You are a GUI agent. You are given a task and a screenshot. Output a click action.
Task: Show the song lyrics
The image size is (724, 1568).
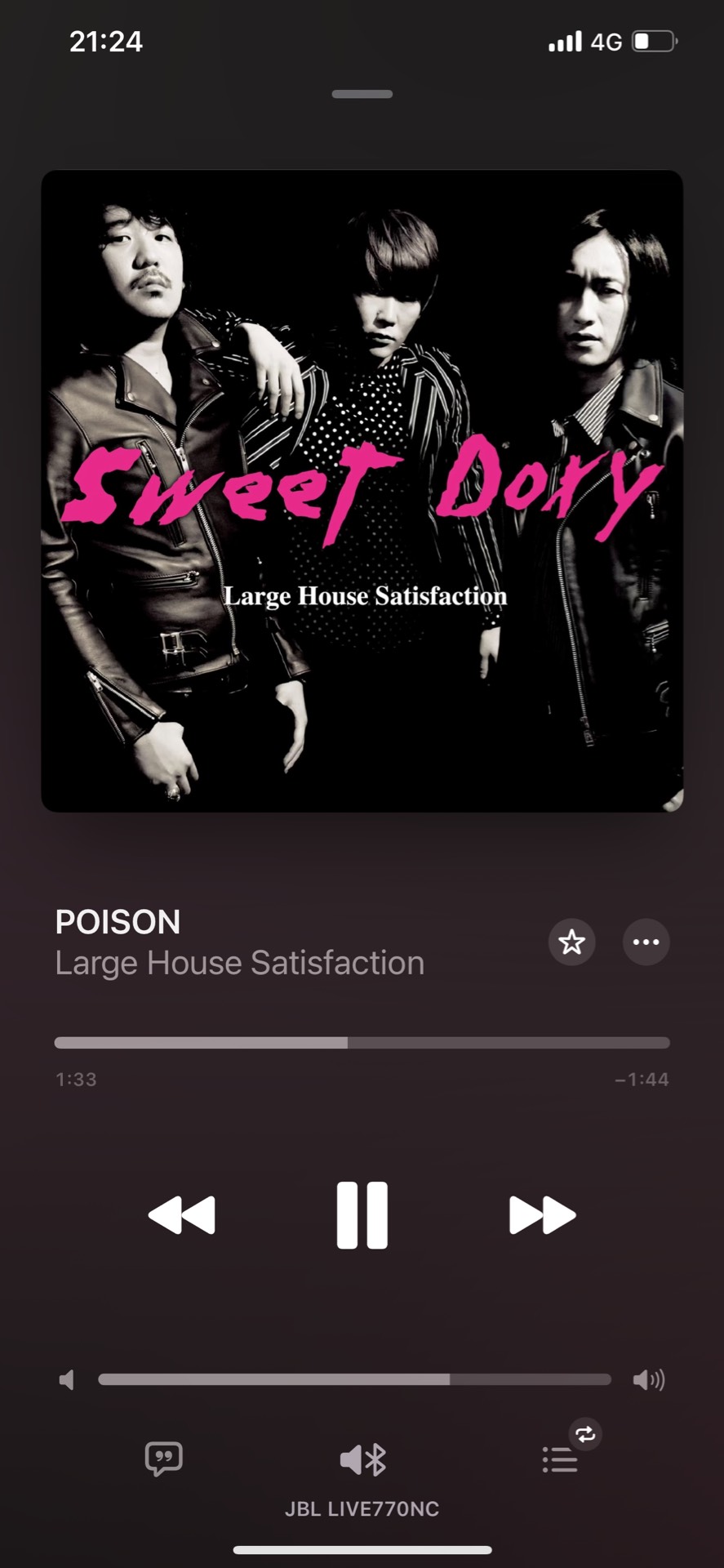point(163,1459)
